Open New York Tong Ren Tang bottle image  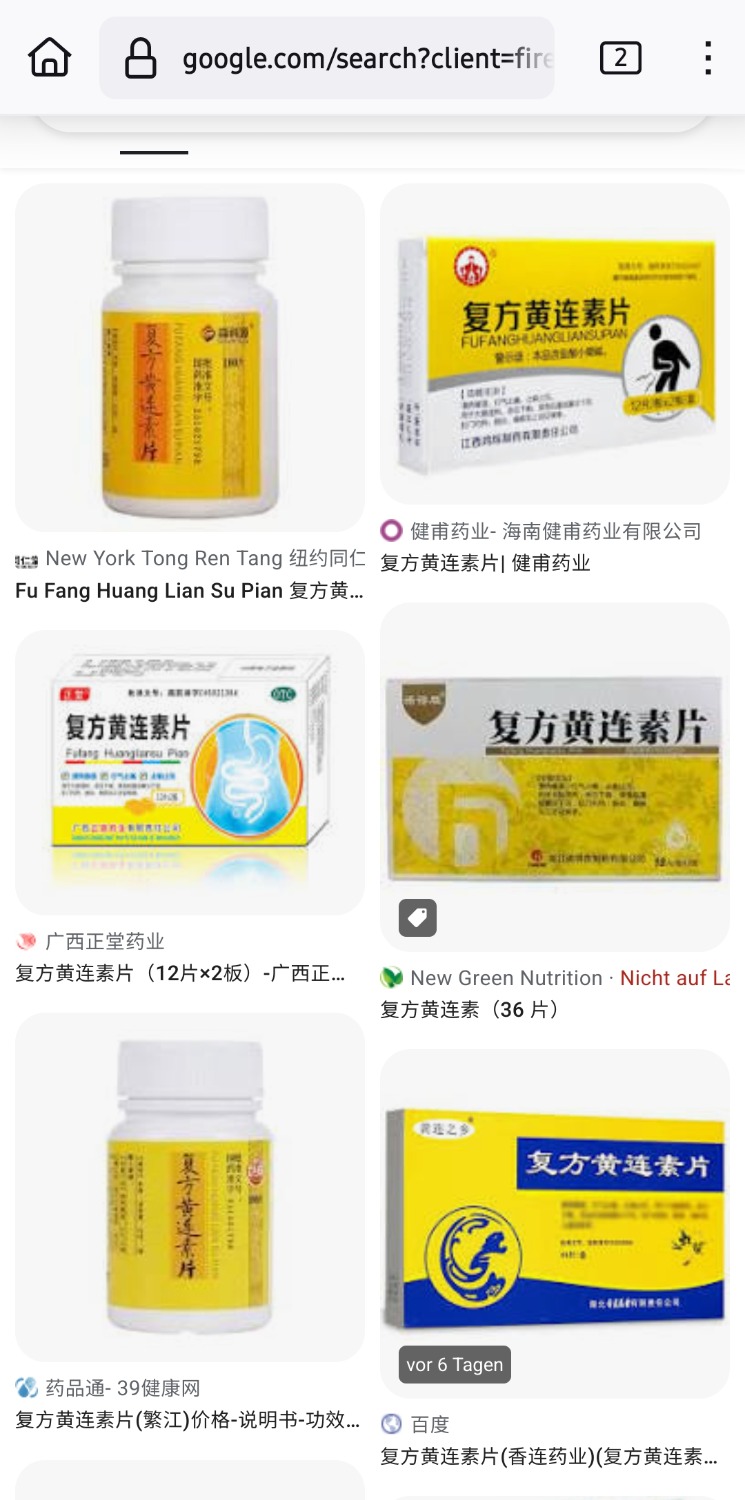click(190, 357)
